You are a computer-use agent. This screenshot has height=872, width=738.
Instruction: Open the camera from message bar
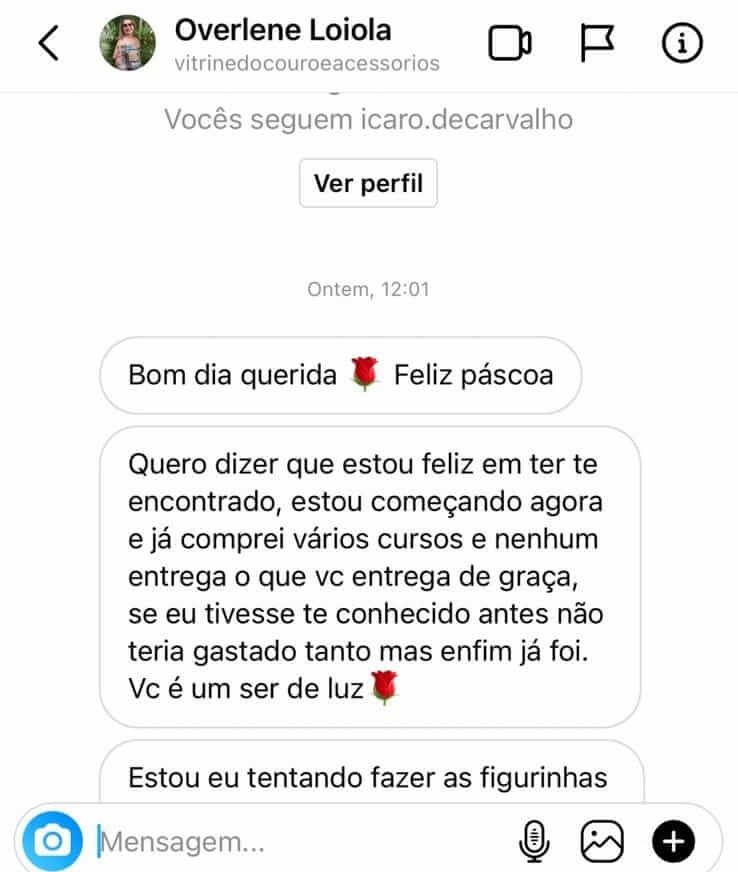(53, 842)
